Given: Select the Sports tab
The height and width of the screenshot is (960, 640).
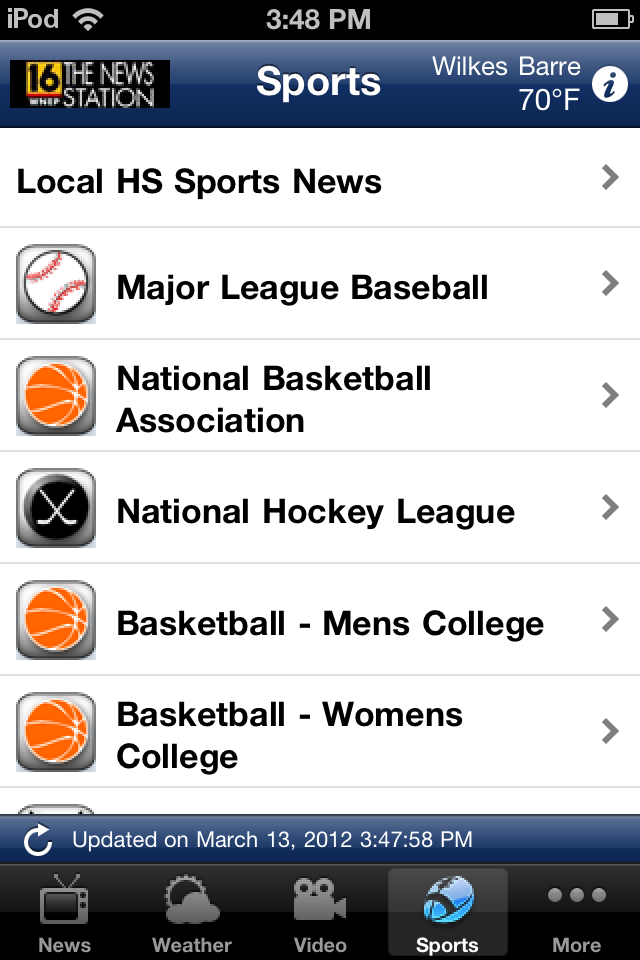Looking at the screenshot, I should (447, 915).
